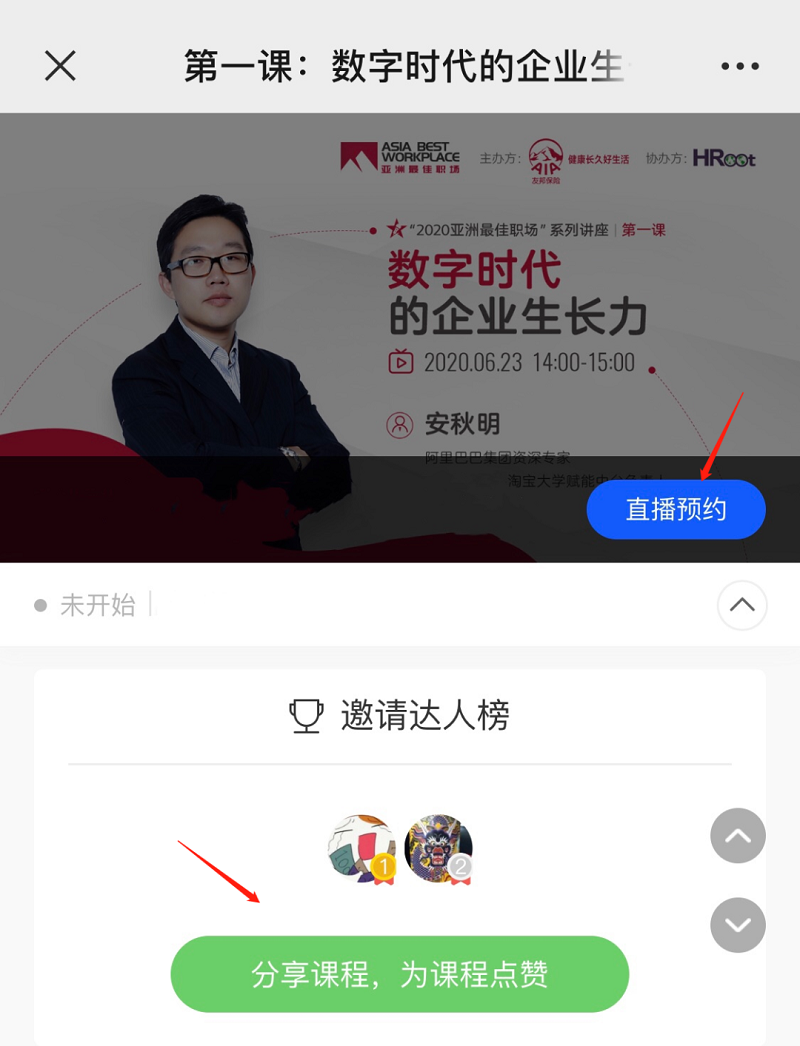Tap 分享课程，为课程点赞 green button
This screenshot has width=800, height=1046.
tap(399, 975)
